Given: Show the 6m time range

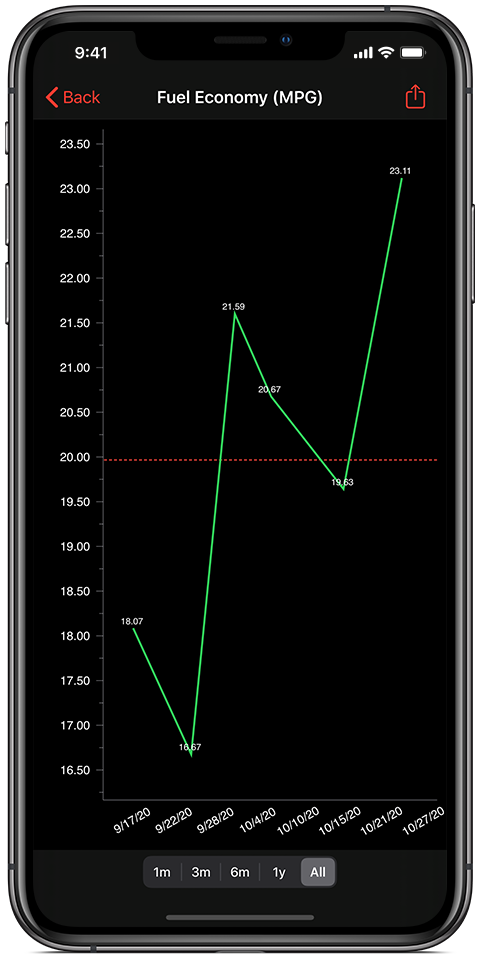Looking at the screenshot, I should (240, 872).
